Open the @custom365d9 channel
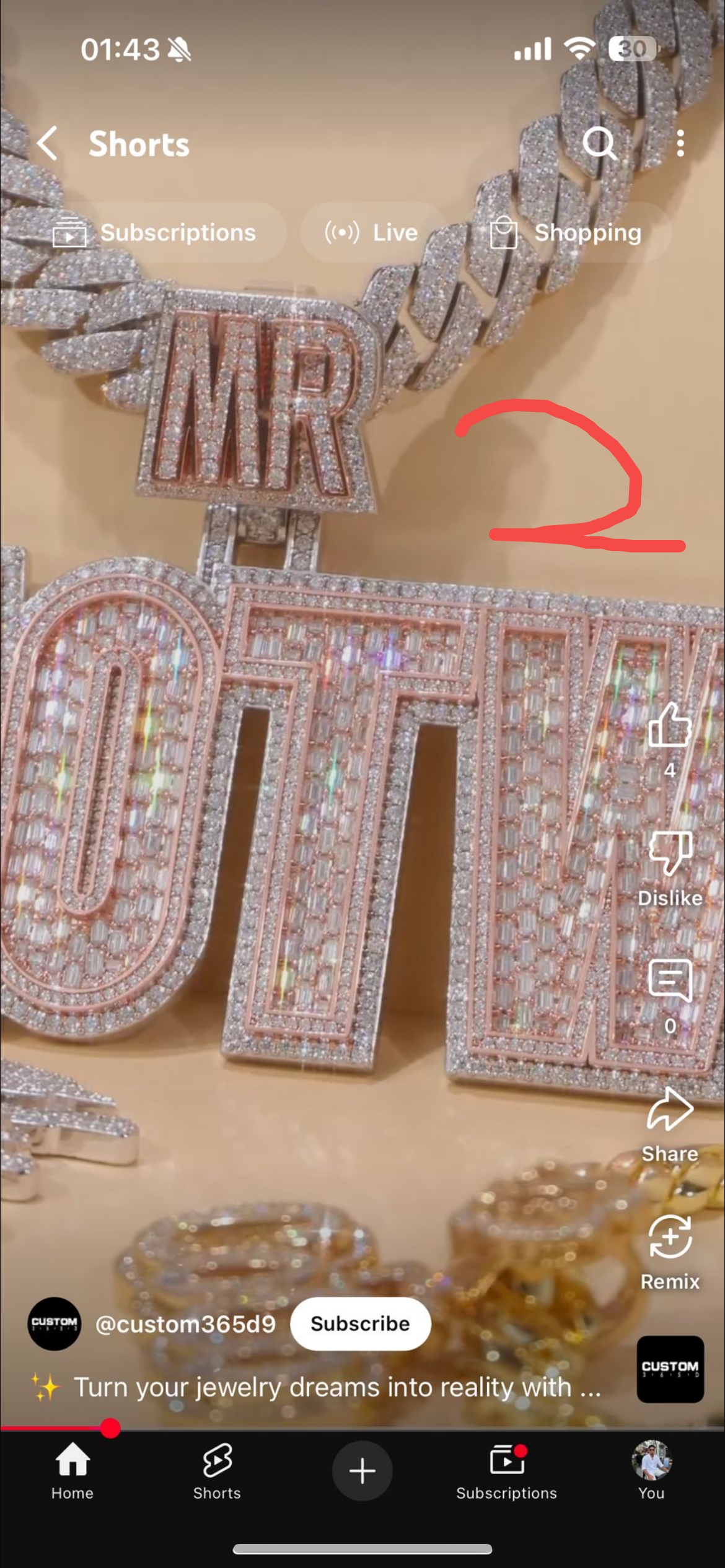 (185, 1324)
